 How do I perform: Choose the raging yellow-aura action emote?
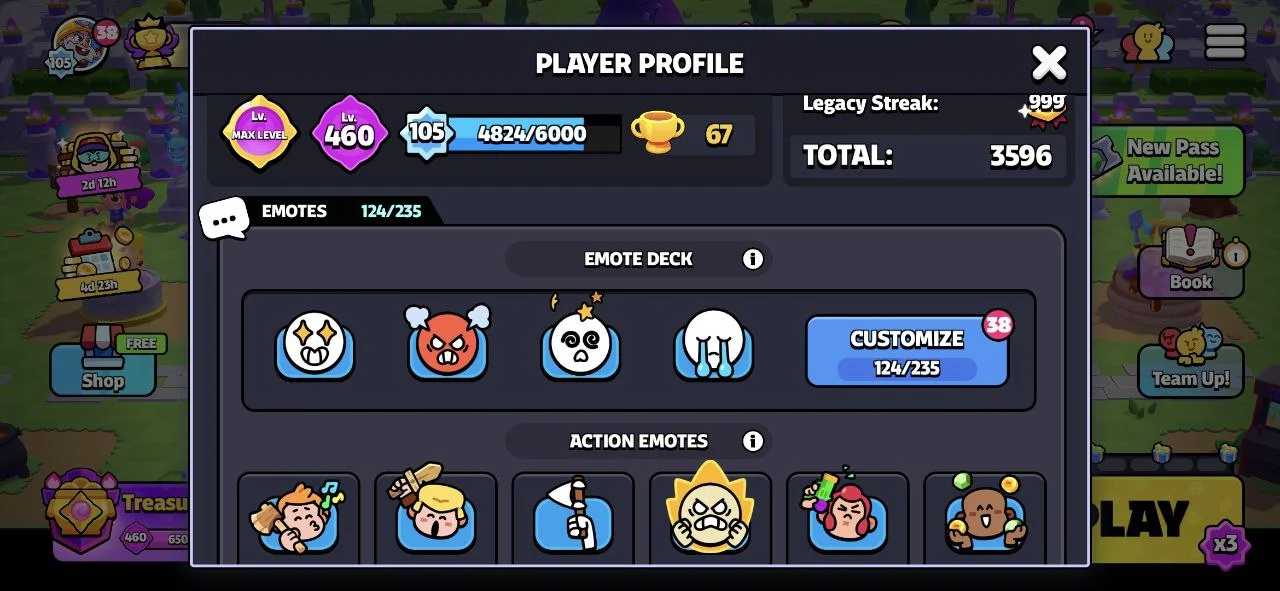[x=710, y=517]
